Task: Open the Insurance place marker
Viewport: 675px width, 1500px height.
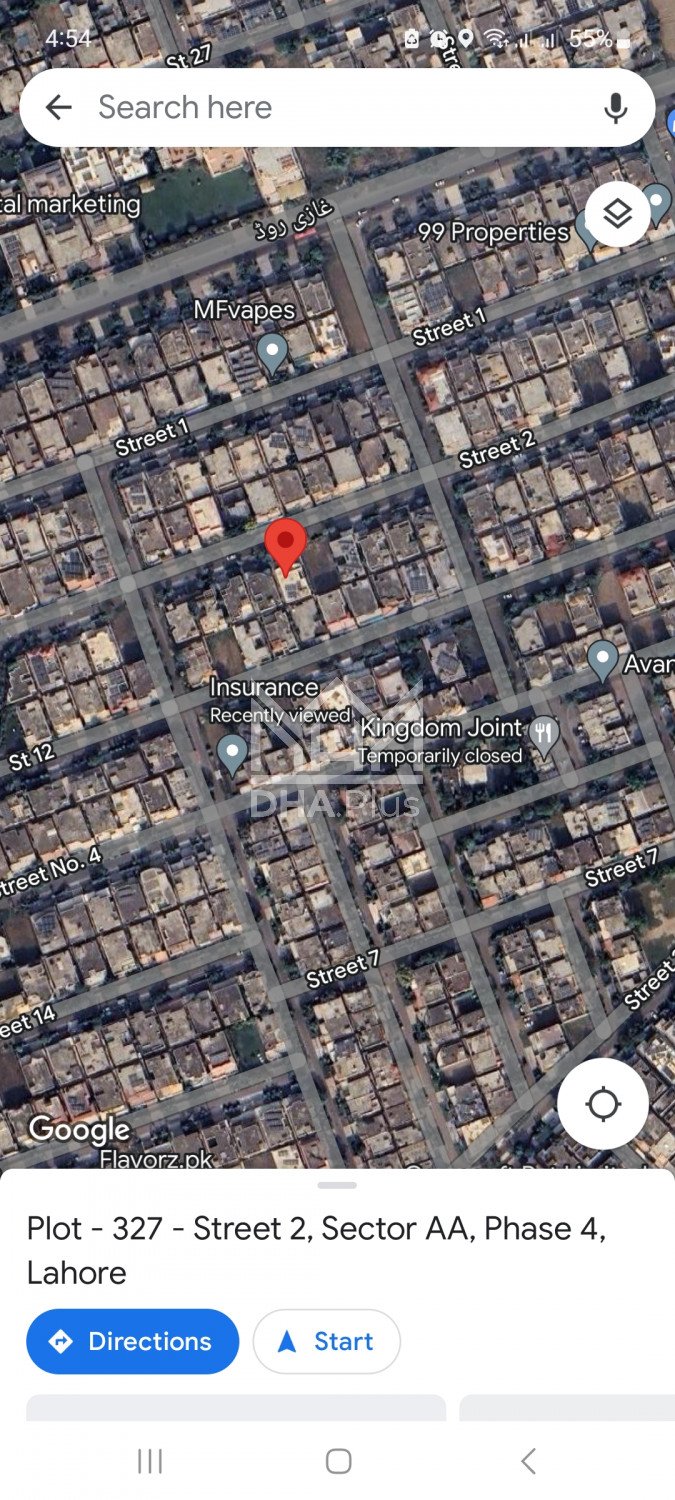Action: [233, 752]
